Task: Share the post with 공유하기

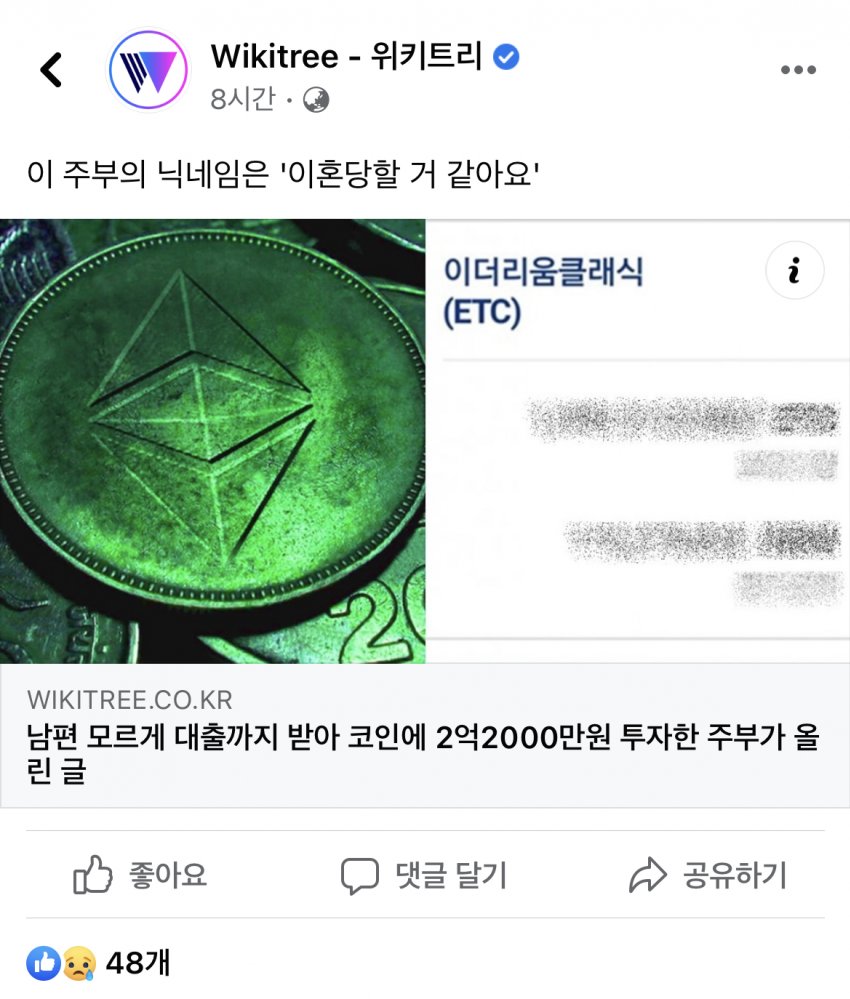Action: point(708,876)
